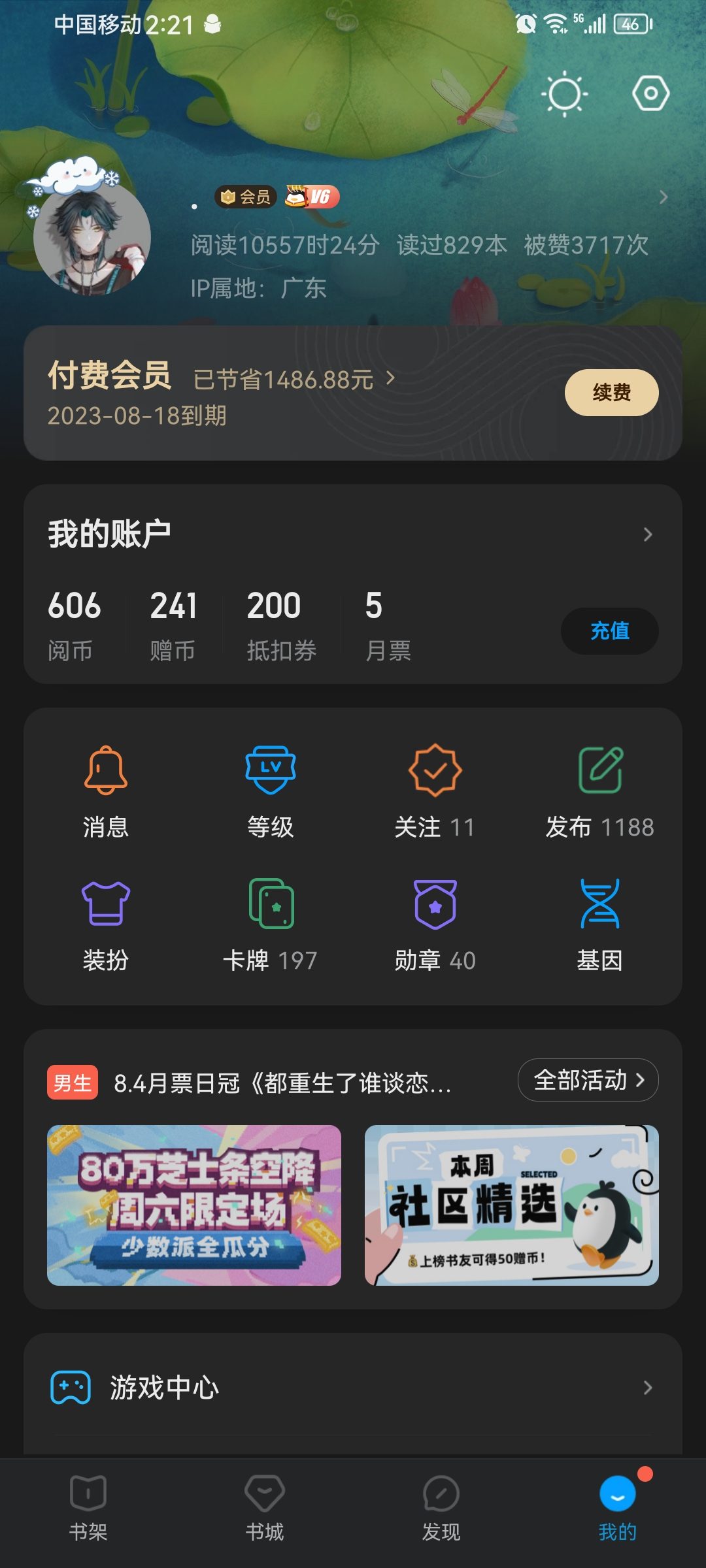Open settings via the hexagon icon

tap(650, 93)
